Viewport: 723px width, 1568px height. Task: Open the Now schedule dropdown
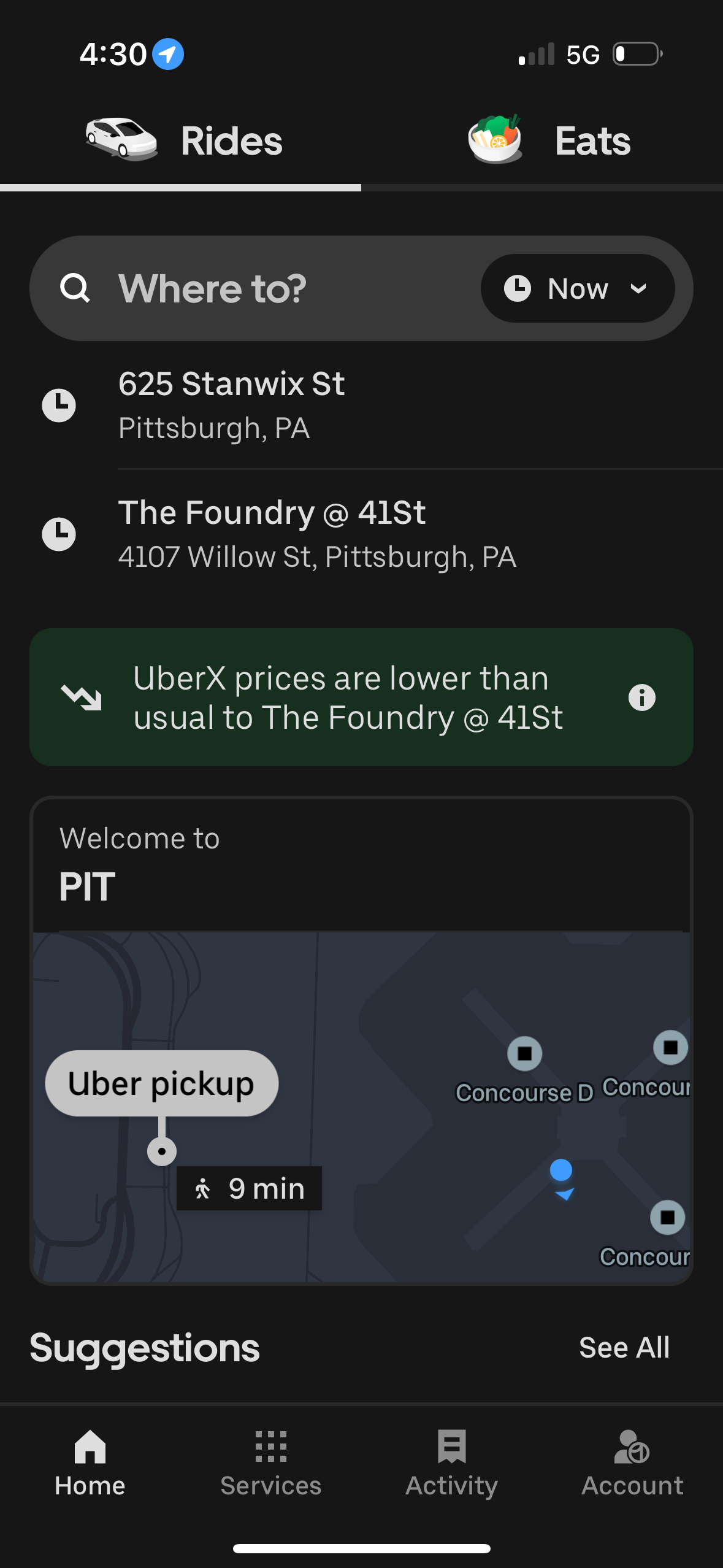[576, 288]
